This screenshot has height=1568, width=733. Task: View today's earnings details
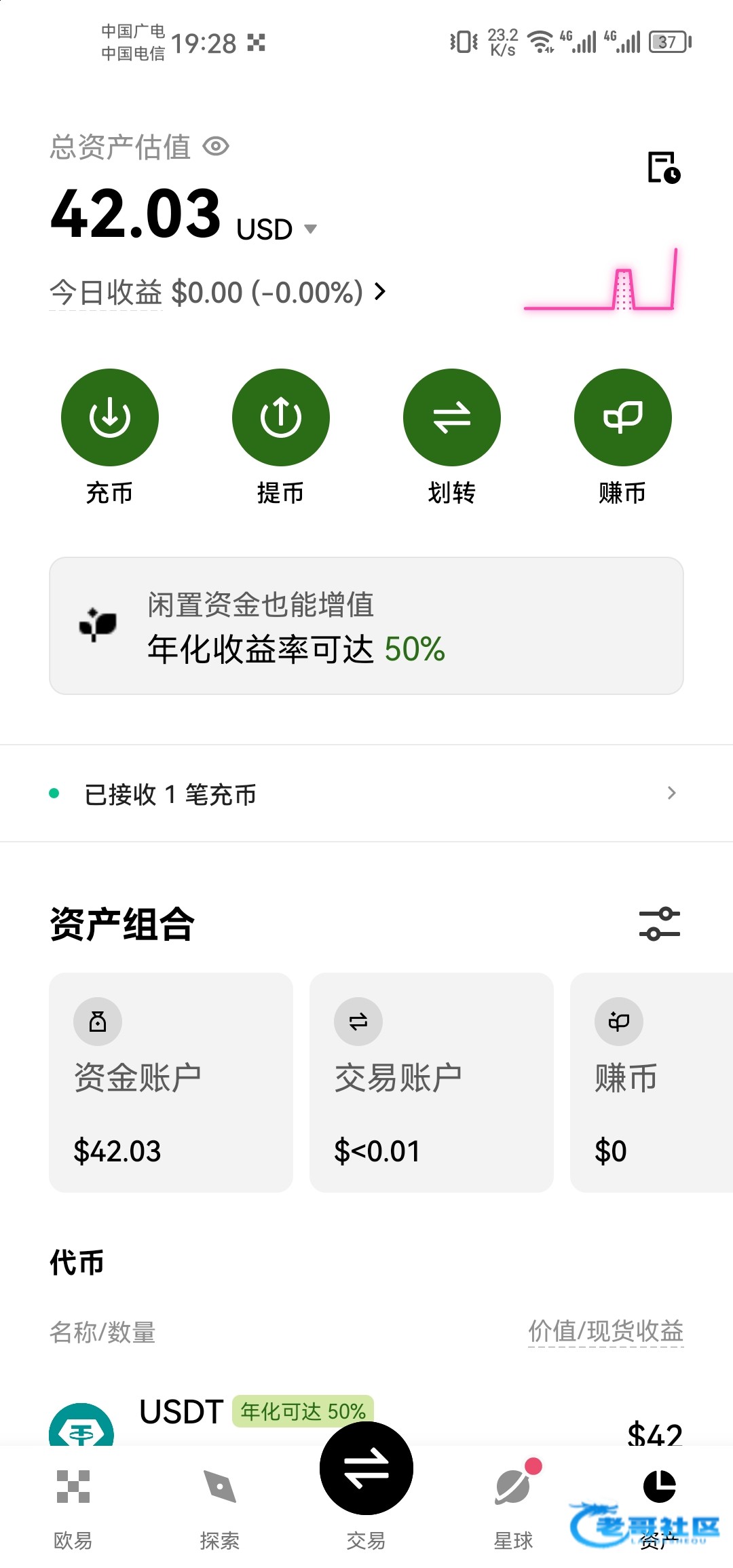[x=217, y=293]
